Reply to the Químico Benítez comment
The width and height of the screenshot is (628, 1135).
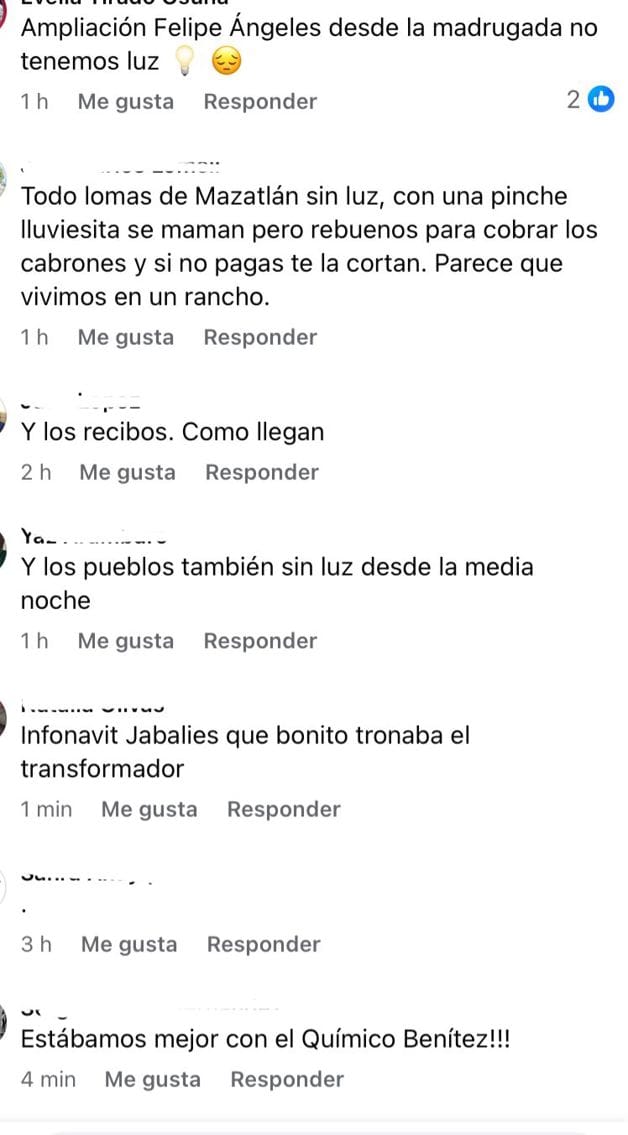click(x=287, y=1079)
